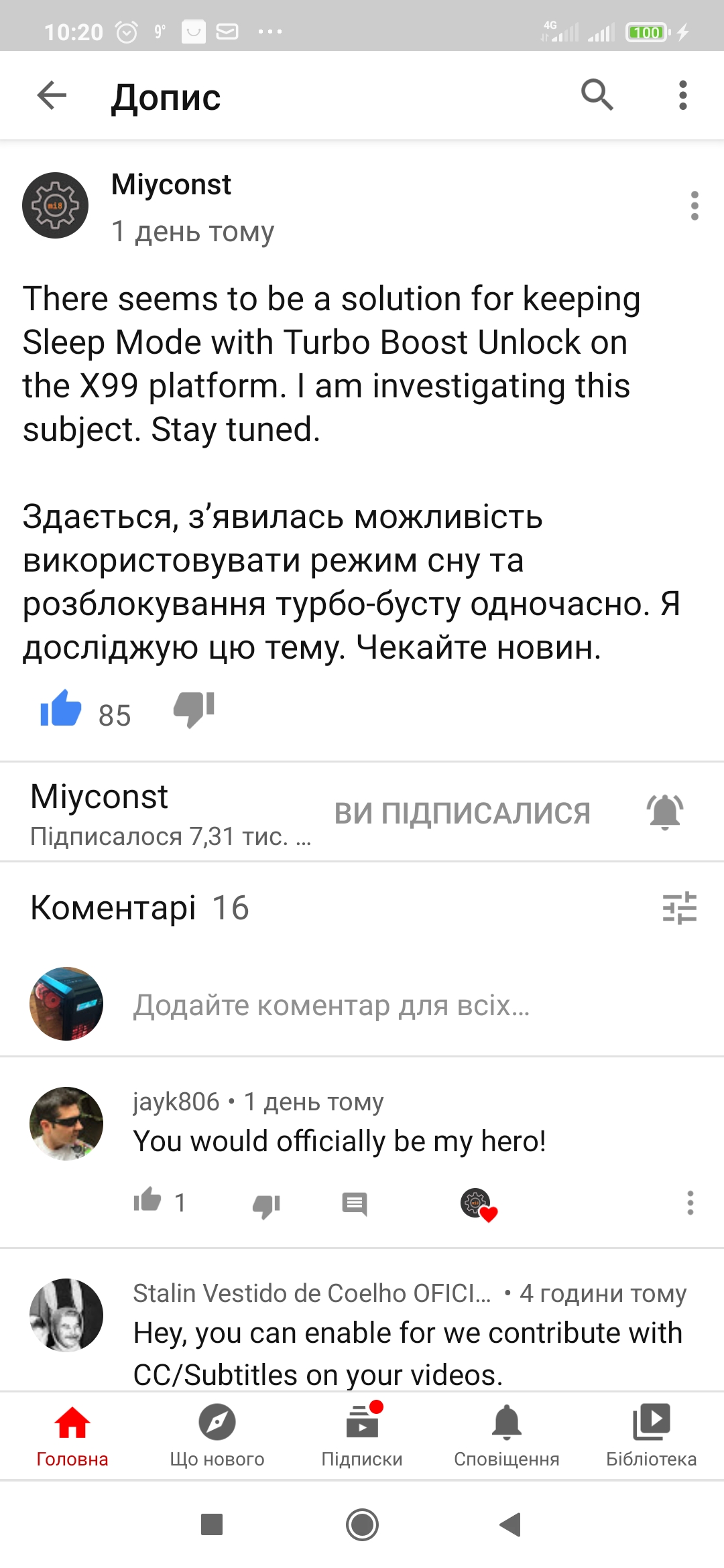Open the top bar overflow menu
The image size is (724, 1568).
(682, 95)
